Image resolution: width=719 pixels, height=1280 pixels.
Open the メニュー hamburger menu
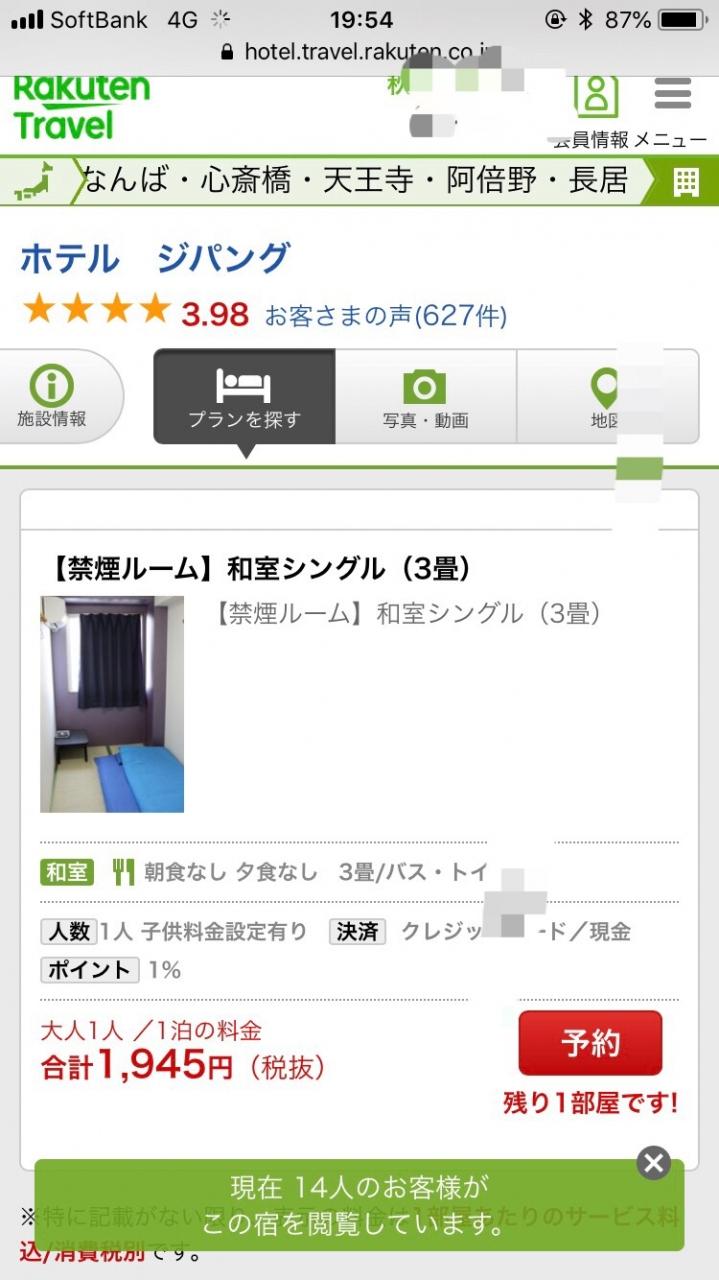[672, 108]
